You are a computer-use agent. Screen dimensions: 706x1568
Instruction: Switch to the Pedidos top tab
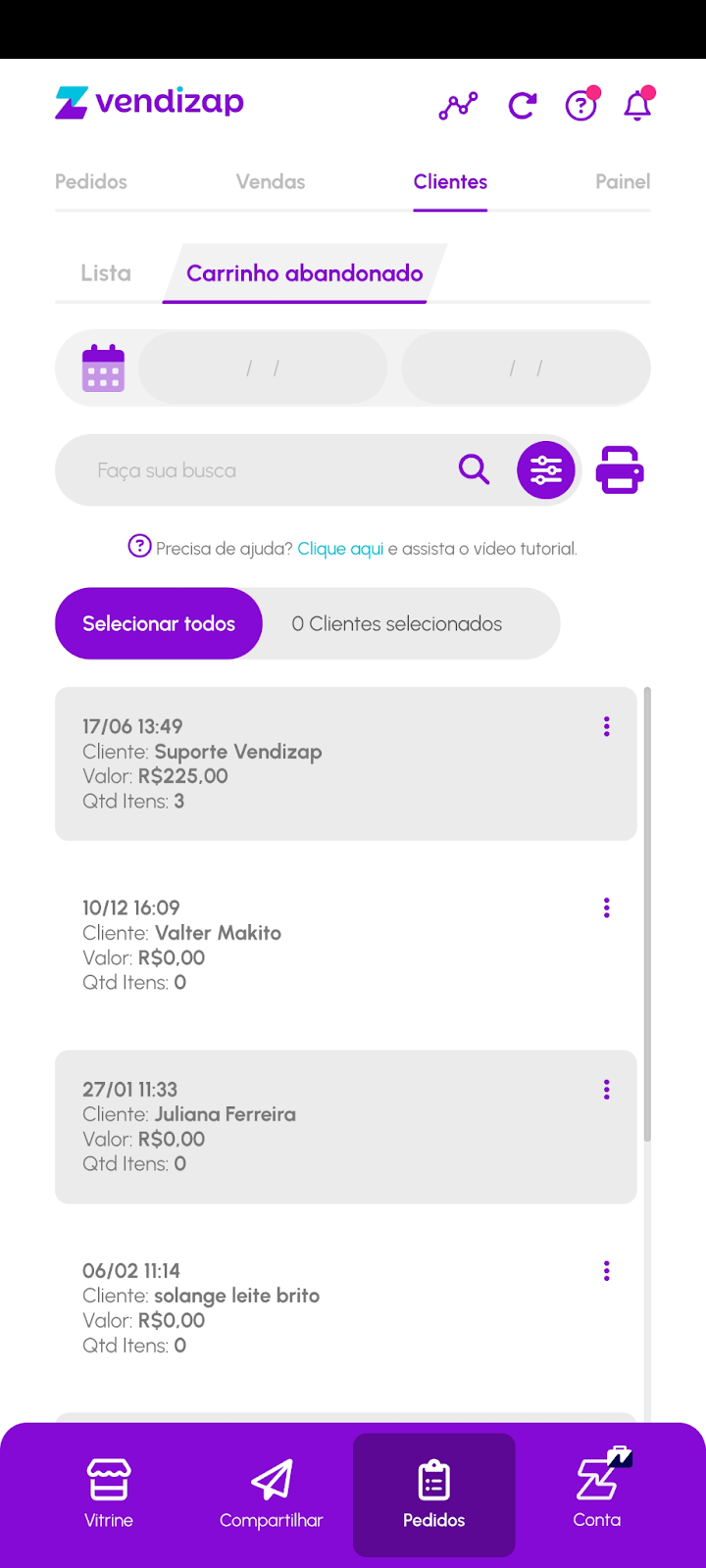tap(91, 181)
